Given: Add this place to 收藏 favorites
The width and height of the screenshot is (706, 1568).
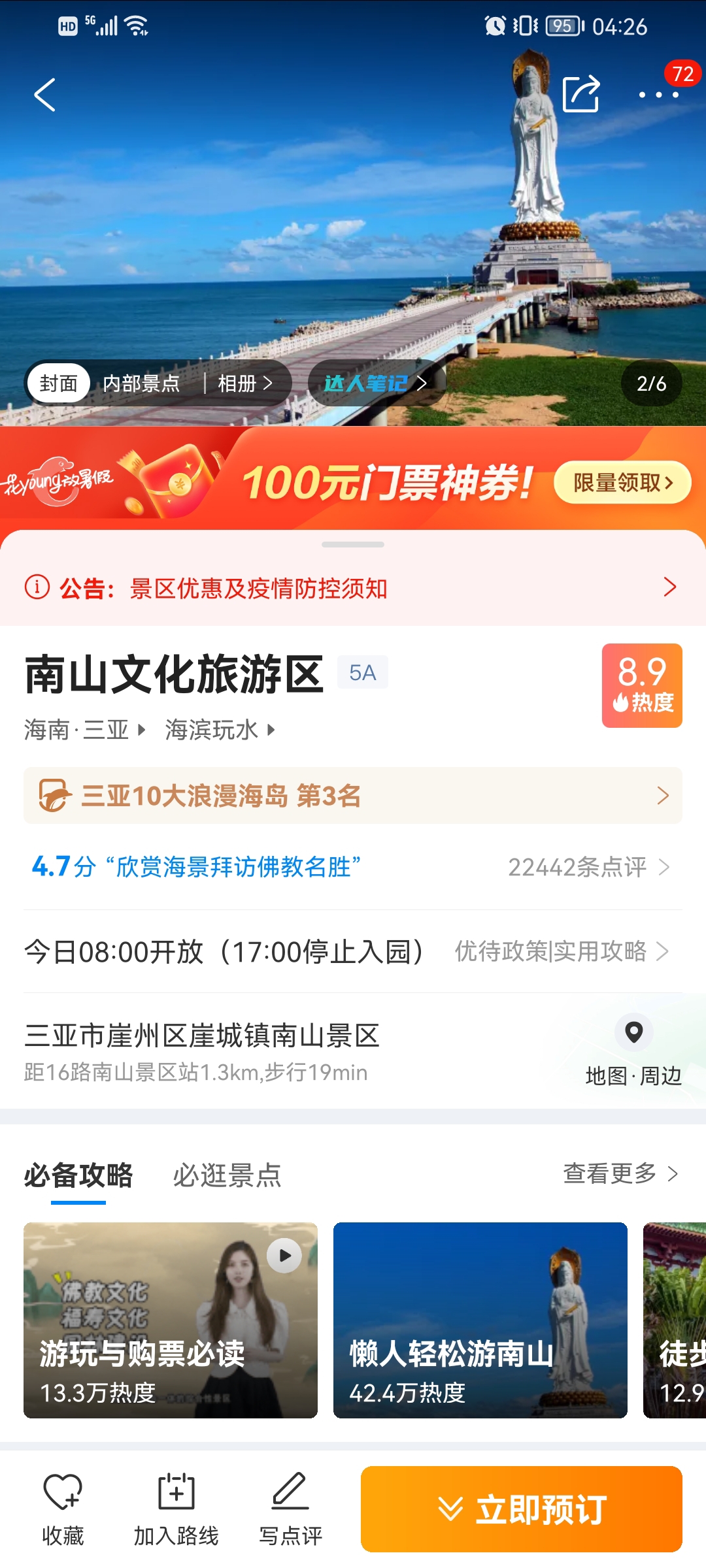Looking at the screenshot, I should 63,1510.
